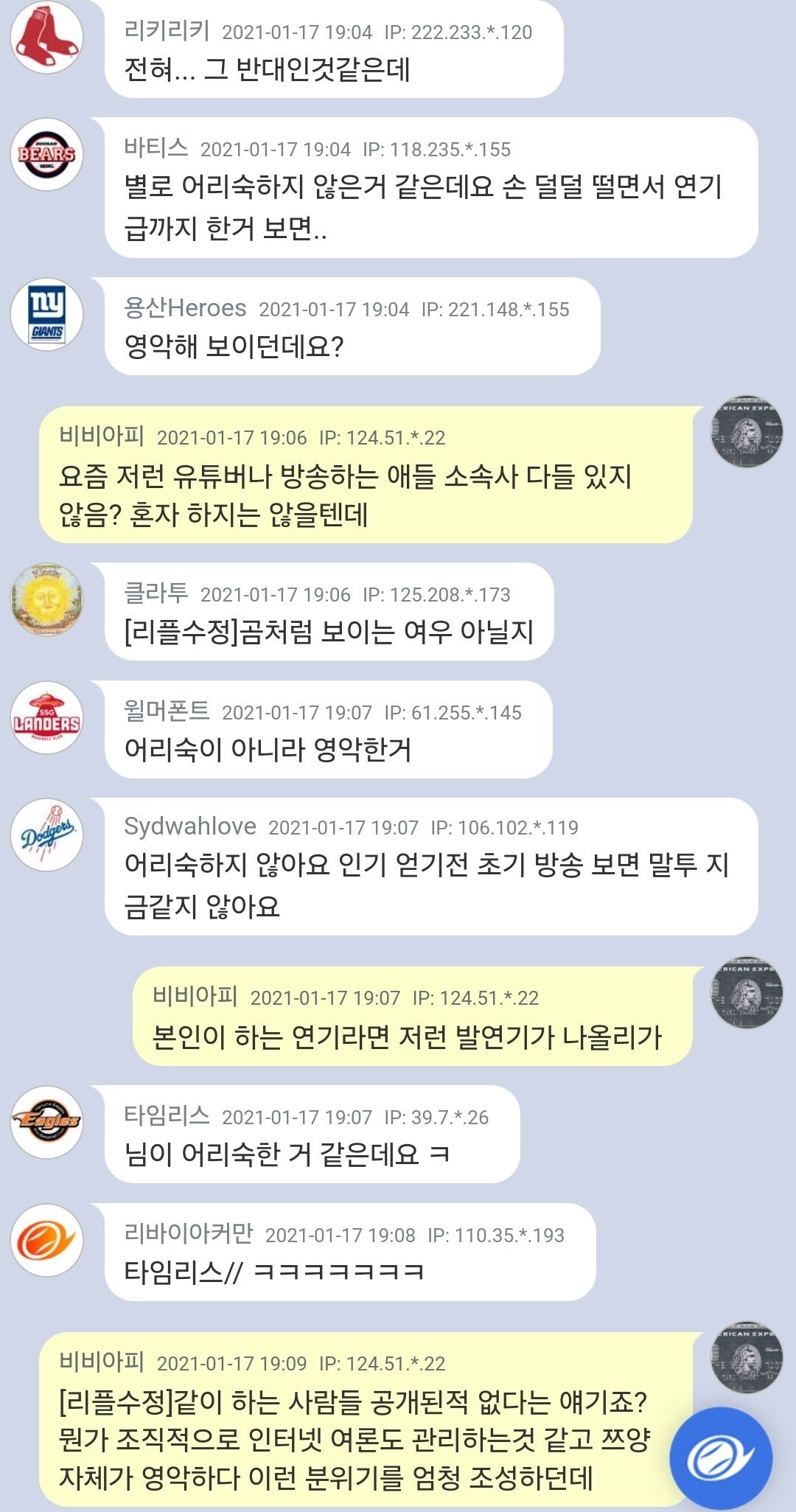Viewport: 796px width, 1512px height.
Task: Open 타임리스's Eagles avatar
Action: (46, 1122)
